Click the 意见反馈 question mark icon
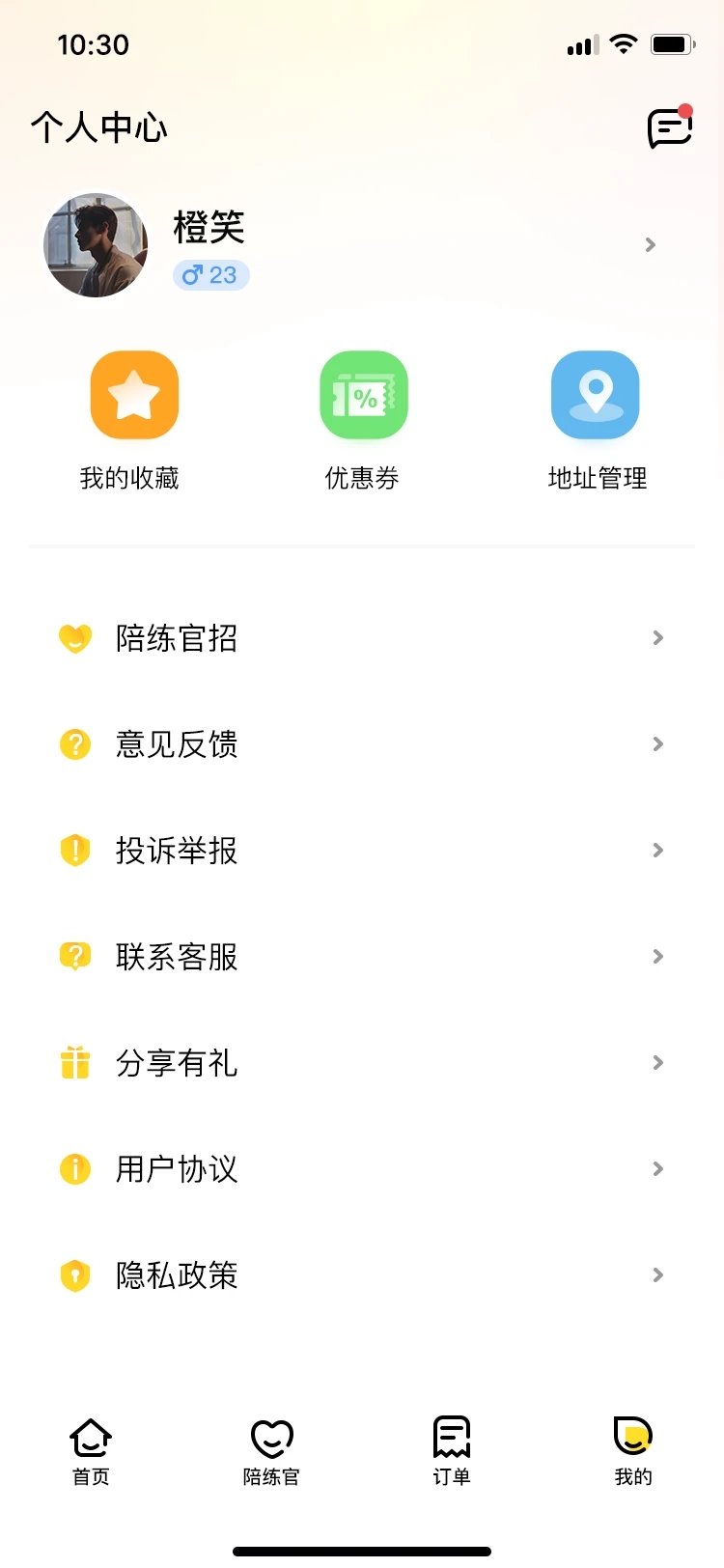Viewport: 724px width, 1568px height. pos(74,744)
